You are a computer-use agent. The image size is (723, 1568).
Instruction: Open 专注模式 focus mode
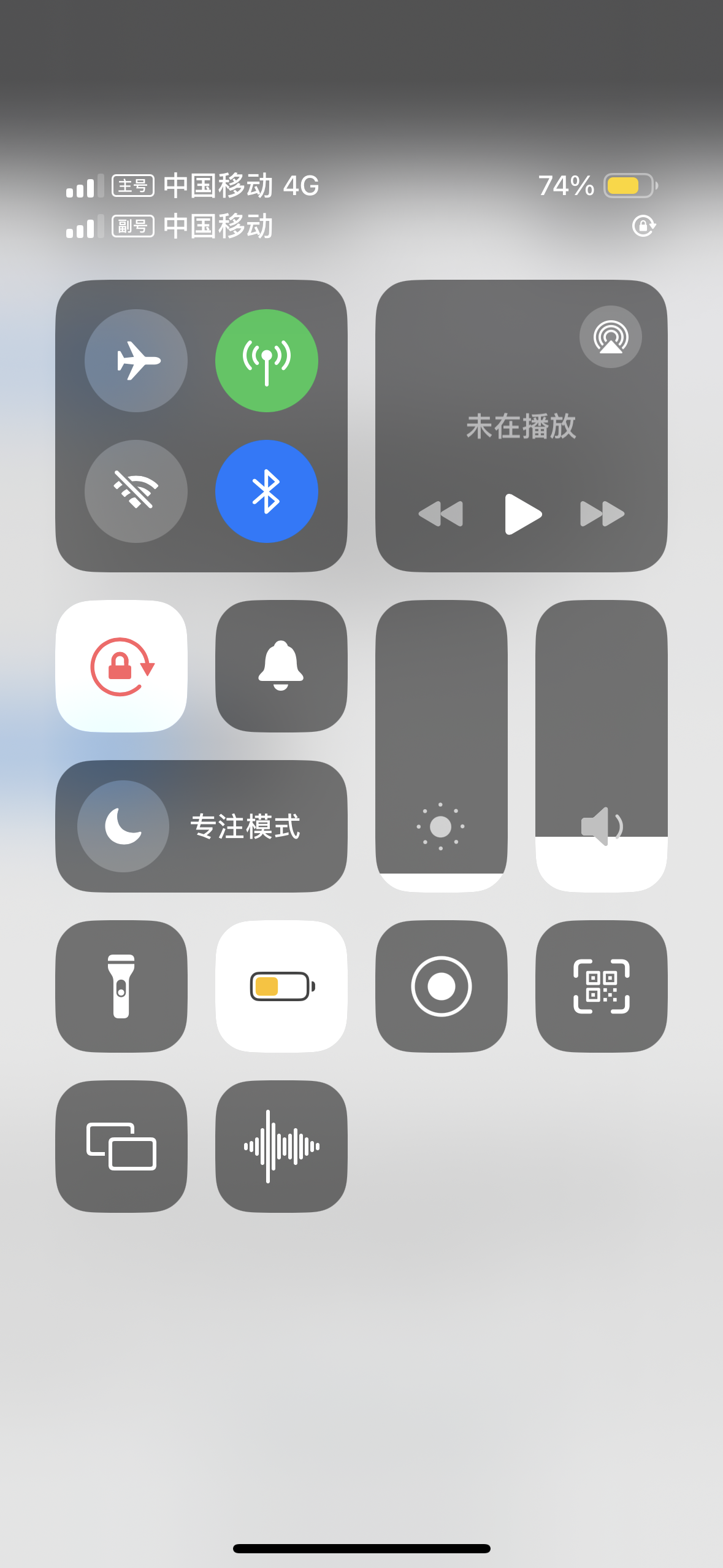point(202,826)
